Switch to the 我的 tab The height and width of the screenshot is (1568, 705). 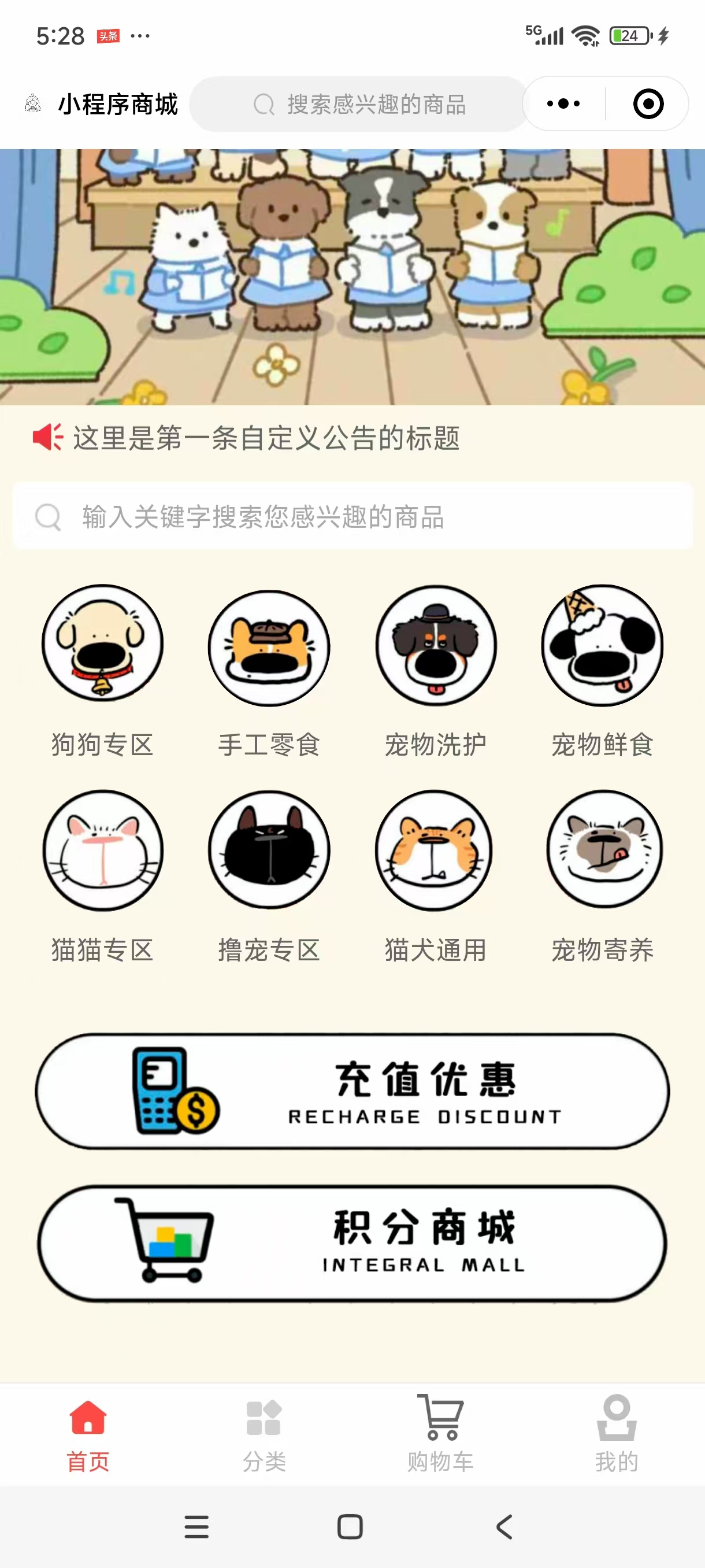coord(617,1433)
